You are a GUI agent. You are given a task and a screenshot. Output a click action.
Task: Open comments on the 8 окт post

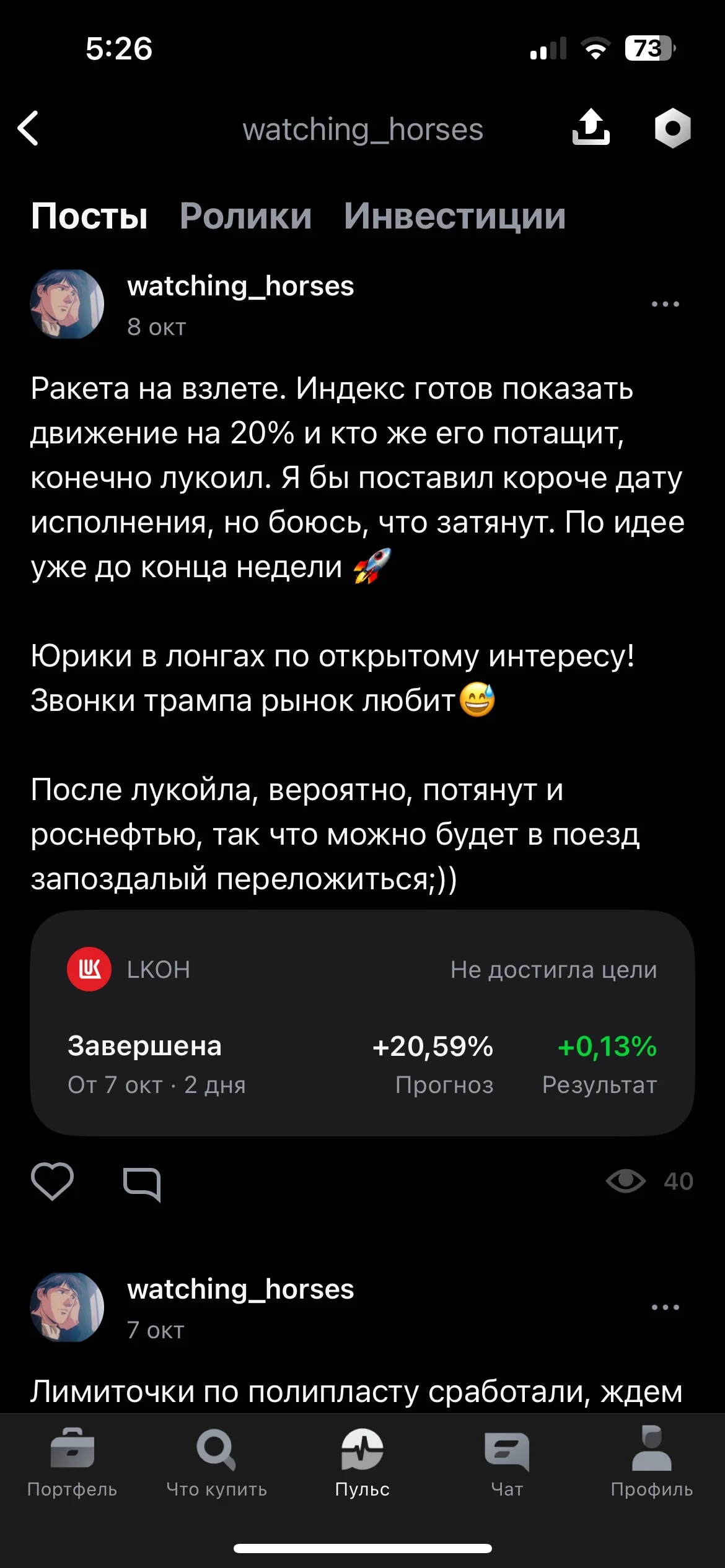[x=142, y=1184]
